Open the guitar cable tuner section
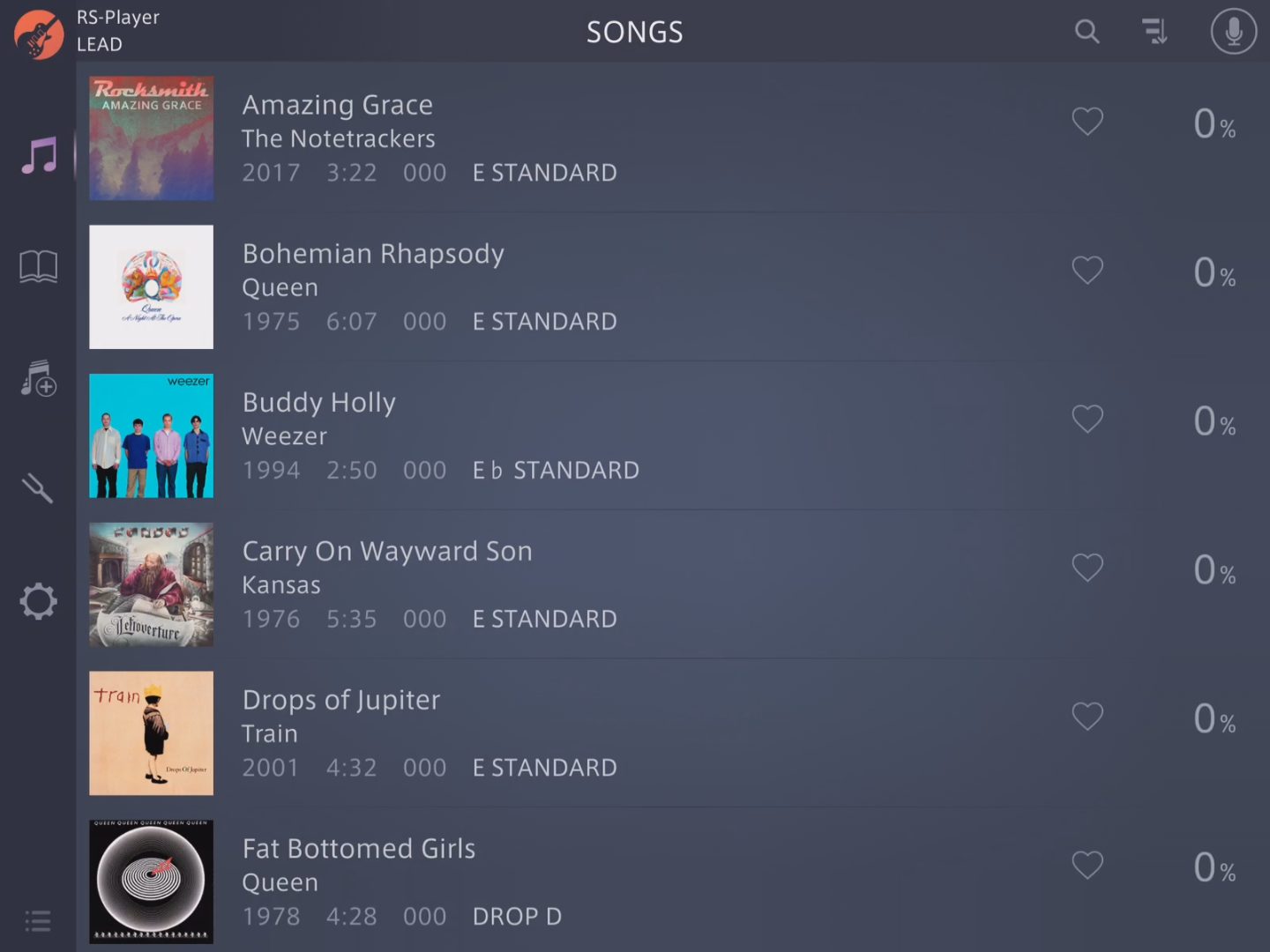 [x=39, y=487]
